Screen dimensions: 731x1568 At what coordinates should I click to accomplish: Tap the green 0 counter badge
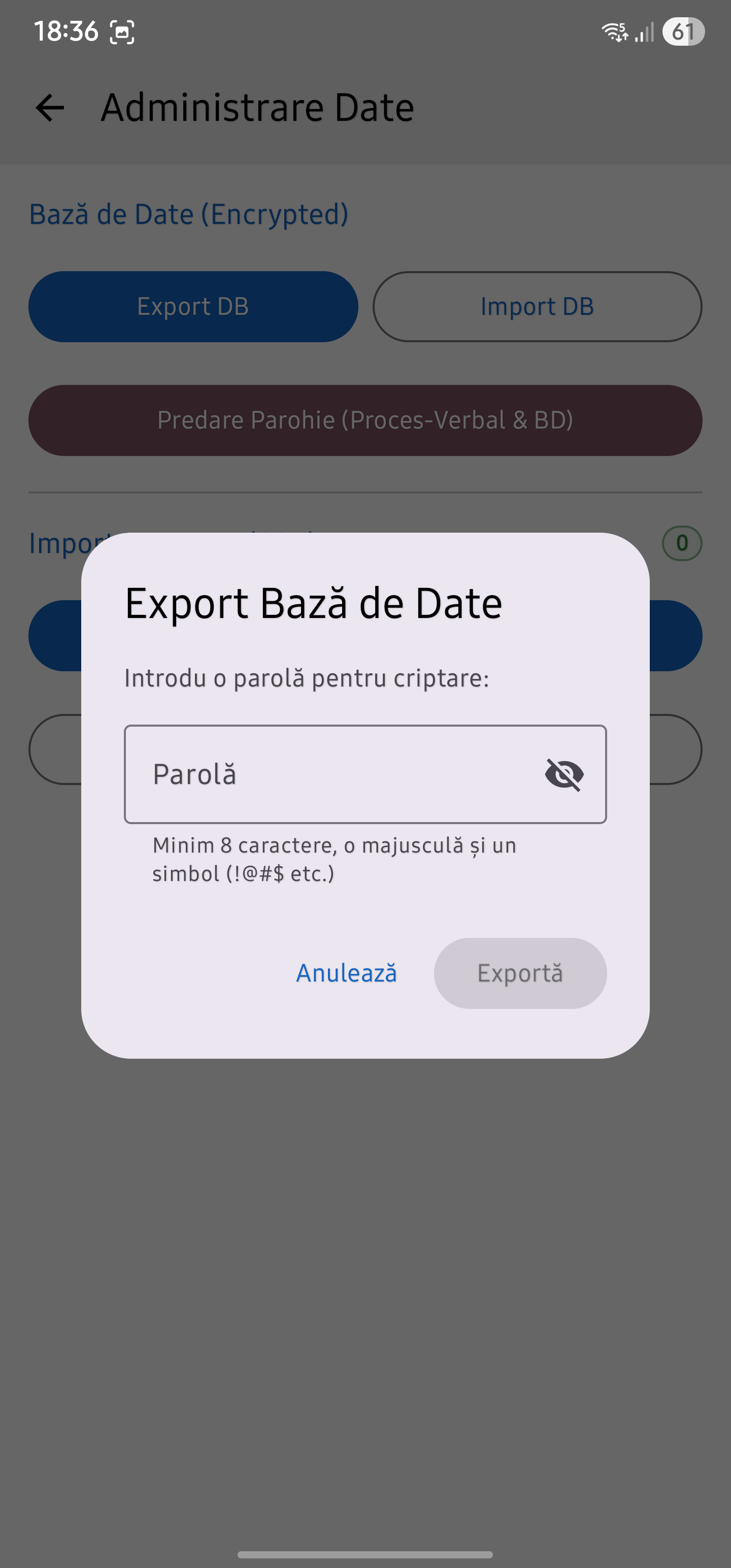(x=682, y=542)
